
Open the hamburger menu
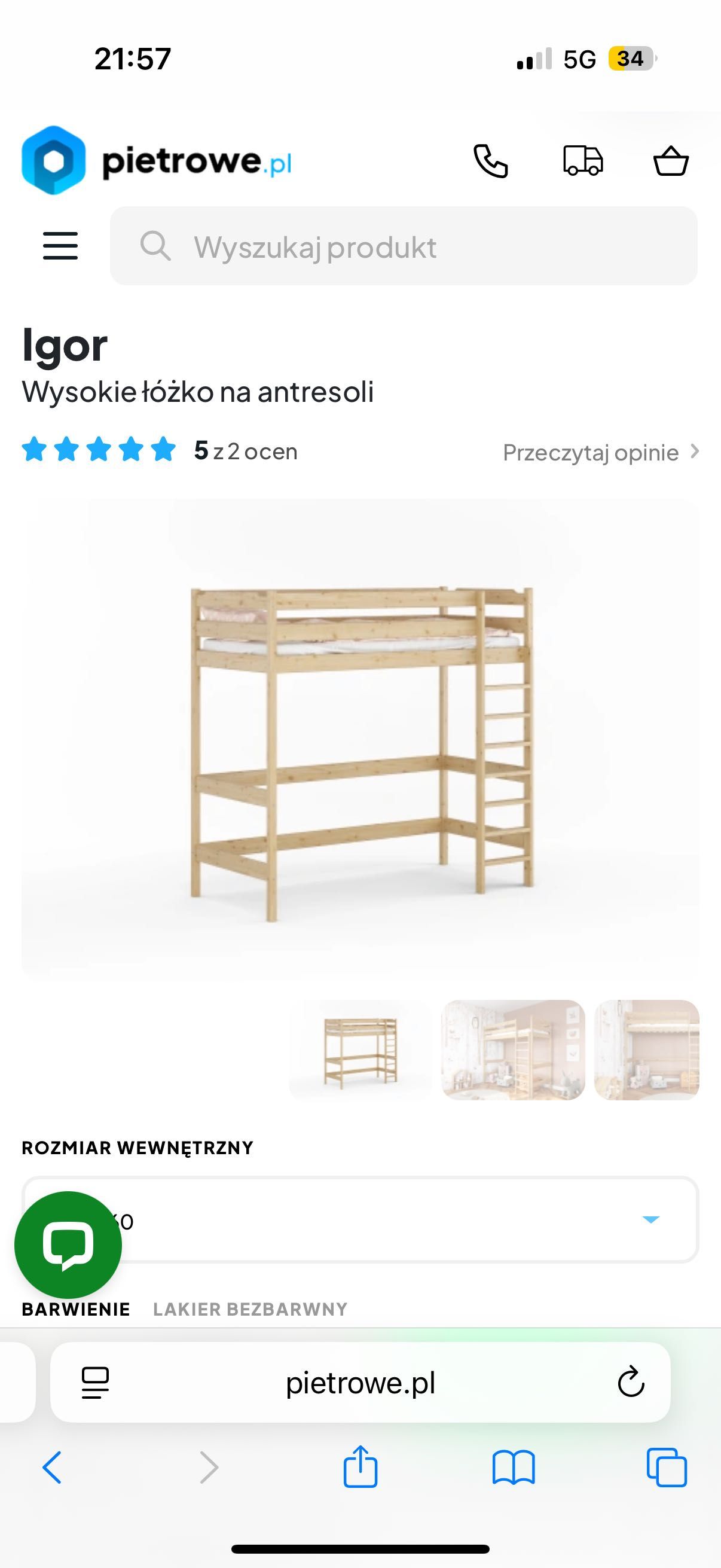point(60,246)
